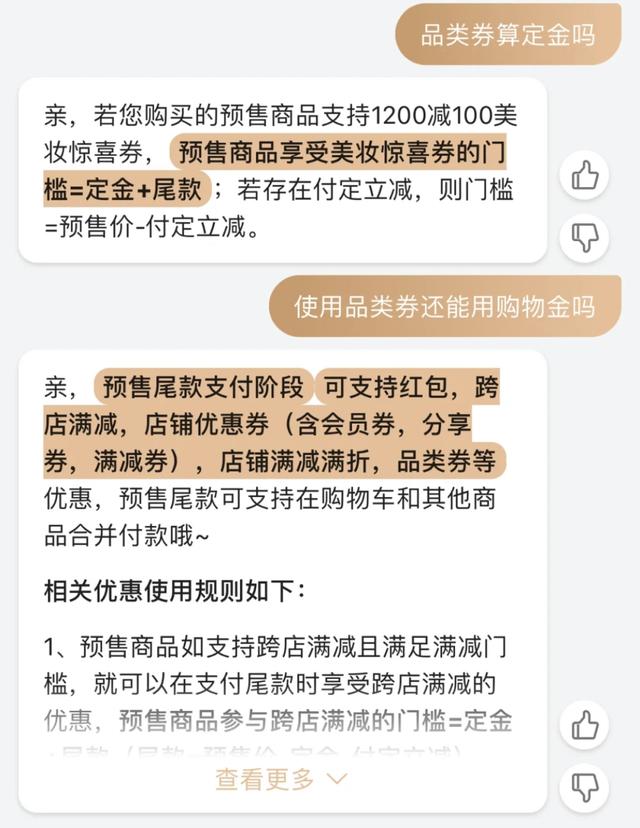Expand the answer with 查看更多
Image resolution: width=640 pixels, height=828 pixels.
click(x=281, y=778)
